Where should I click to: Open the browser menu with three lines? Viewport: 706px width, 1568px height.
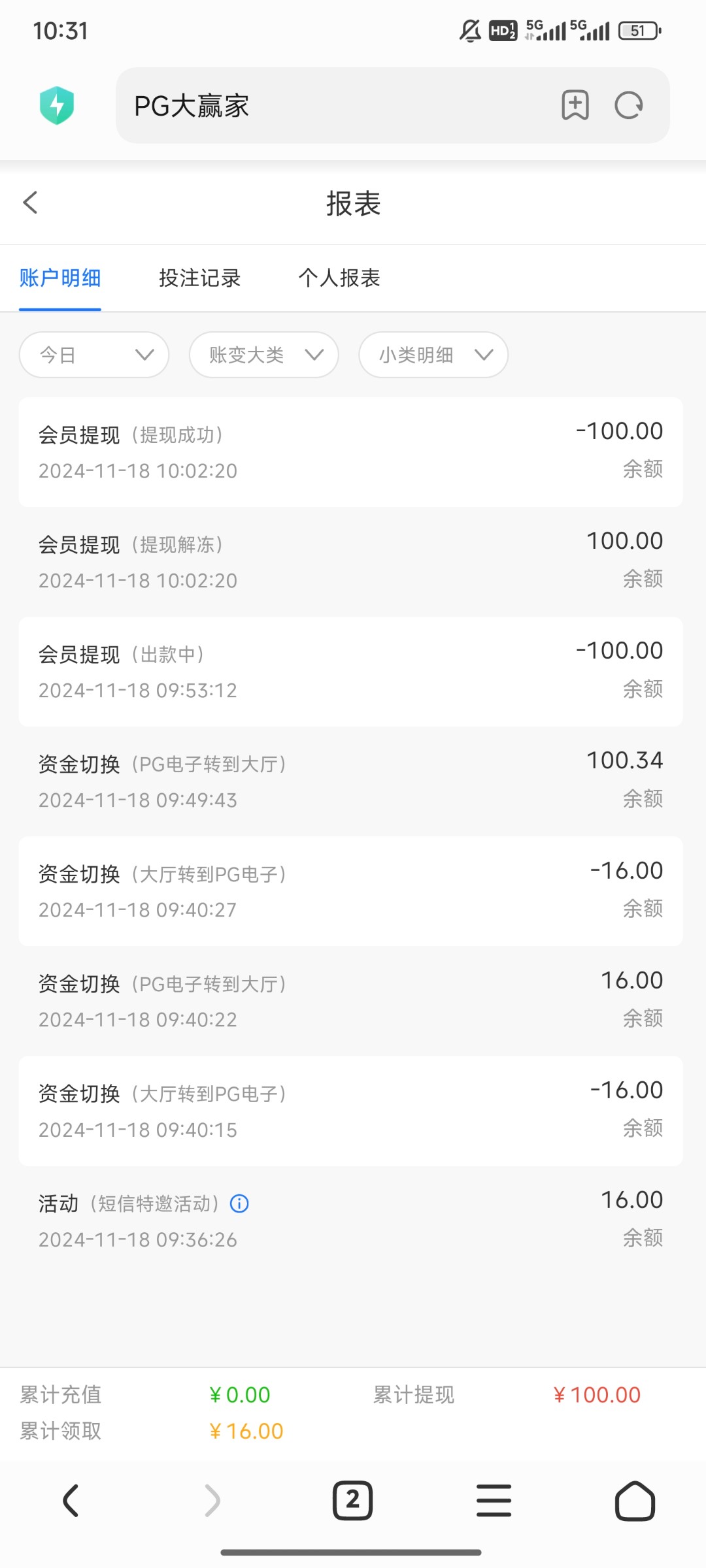point(494,1501)
